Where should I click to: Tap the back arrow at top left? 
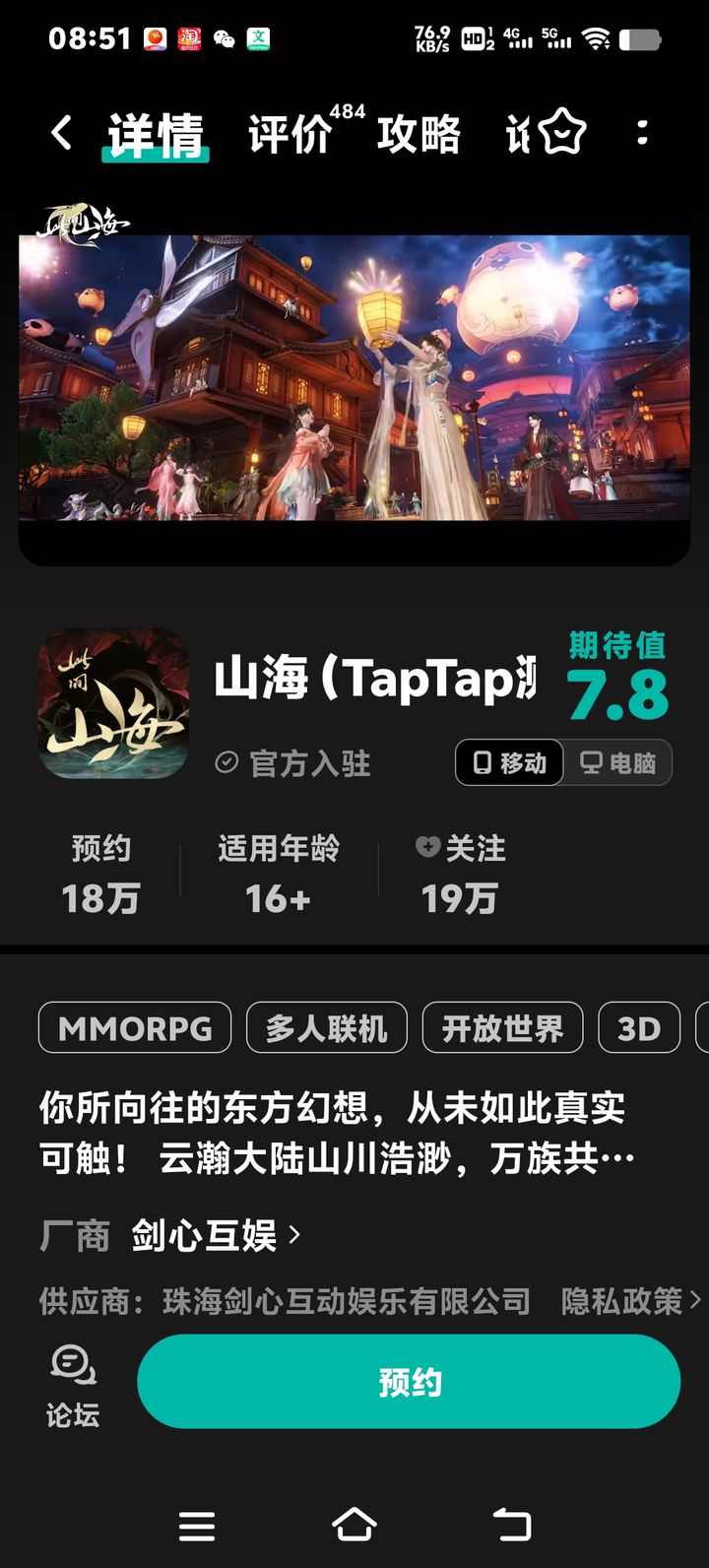(61, 133)
